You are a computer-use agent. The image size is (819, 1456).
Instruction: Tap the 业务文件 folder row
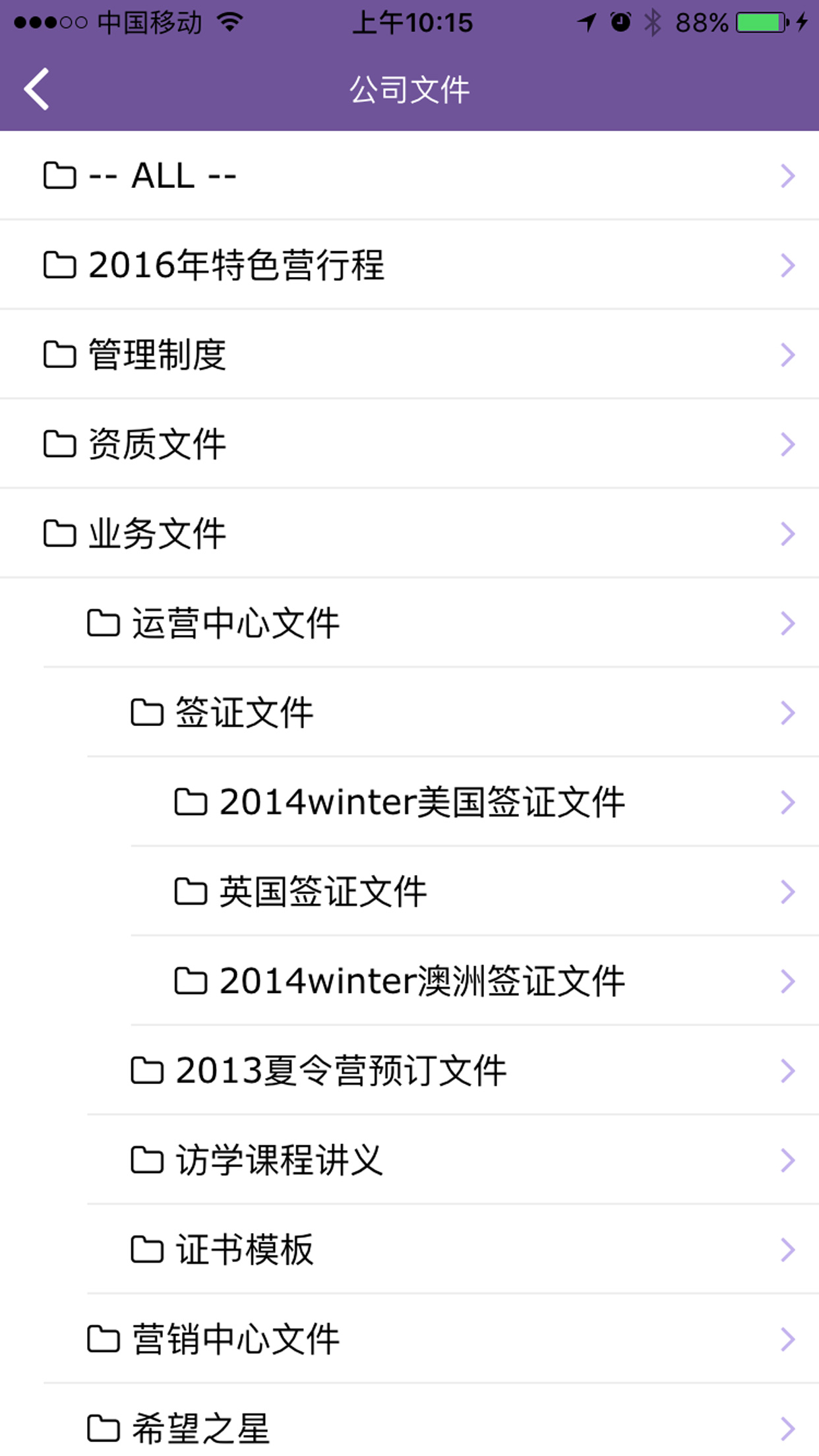coord(409,533)
